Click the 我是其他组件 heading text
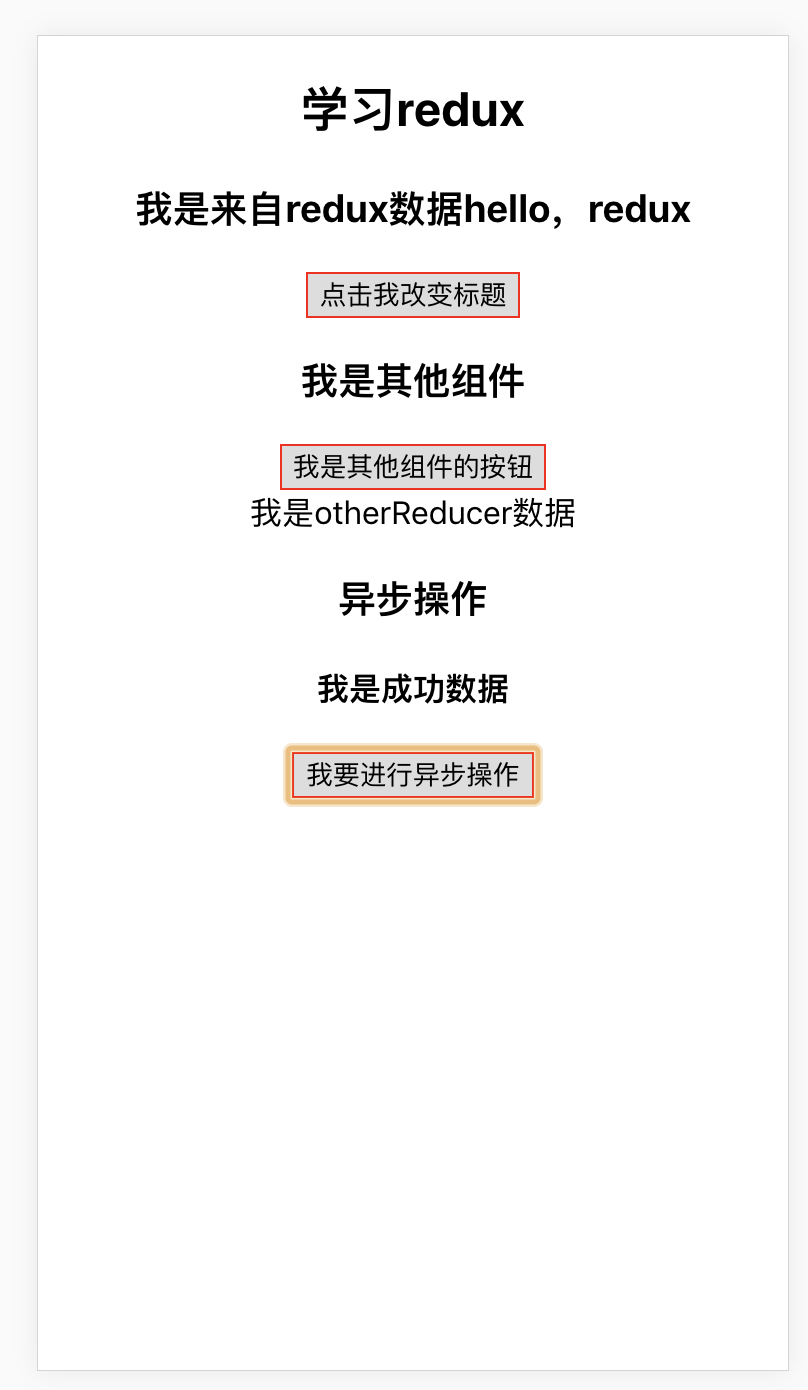808x1390 pixels. (411, 381)
